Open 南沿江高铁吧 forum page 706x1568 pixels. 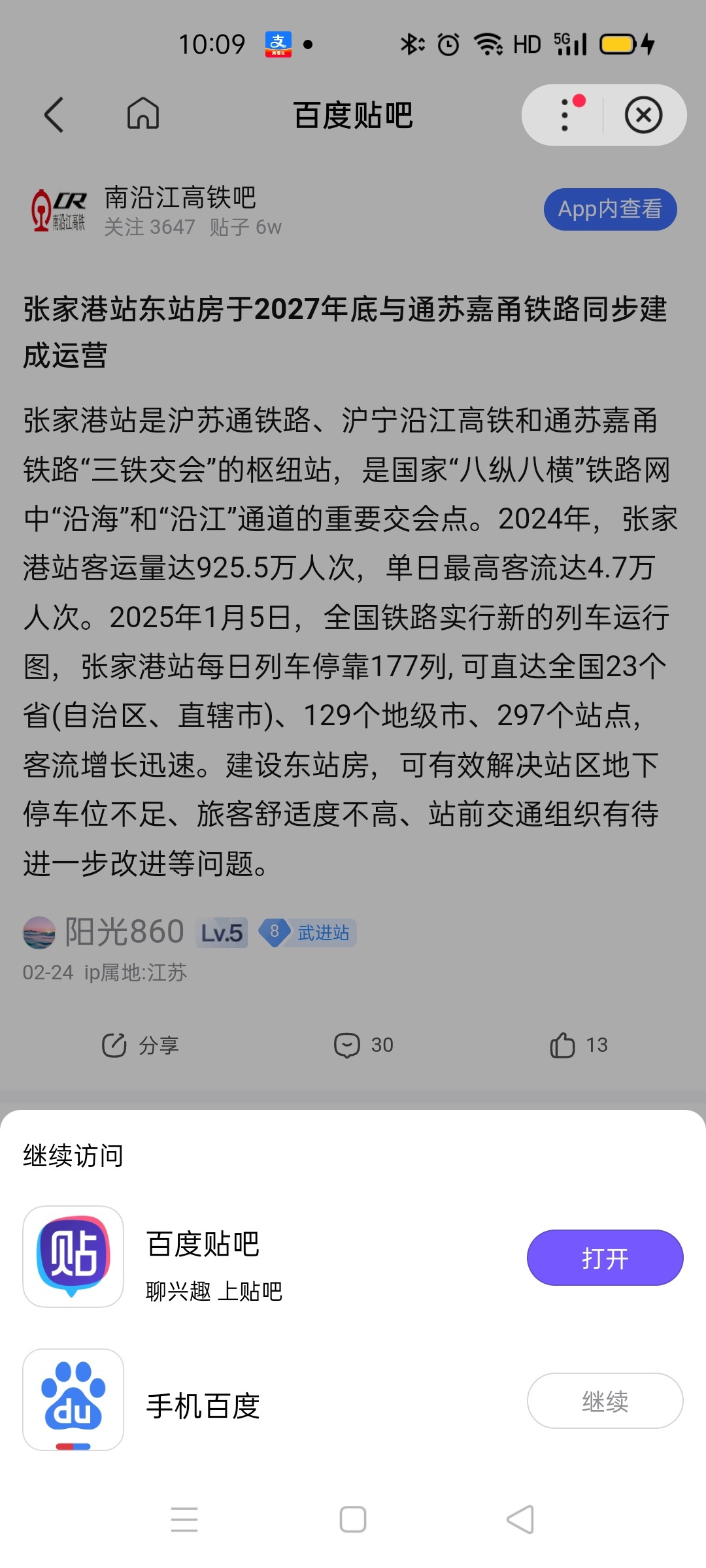click(x=179, y=198)
